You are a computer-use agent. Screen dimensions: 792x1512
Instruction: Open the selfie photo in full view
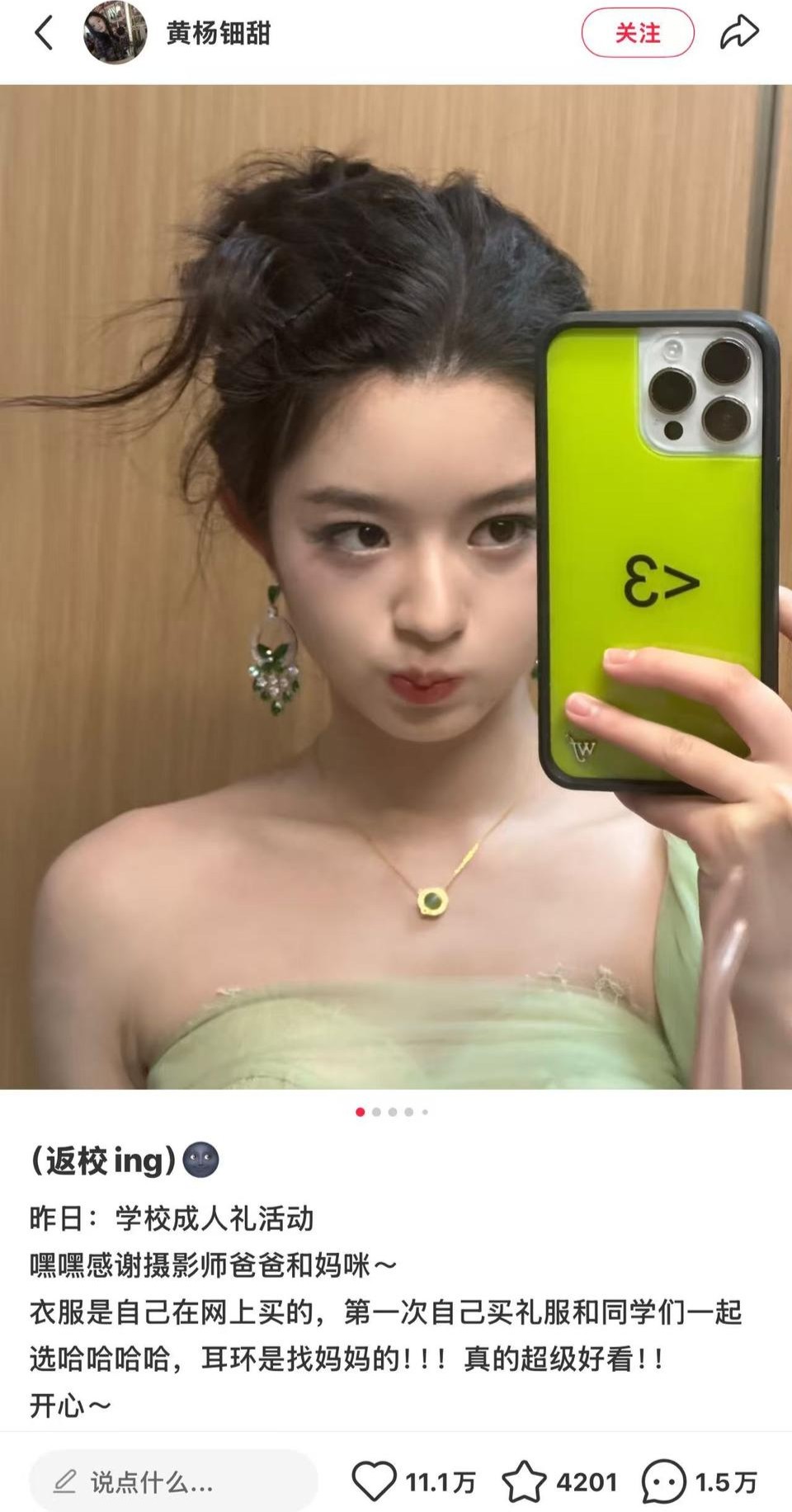coord(396,586)
